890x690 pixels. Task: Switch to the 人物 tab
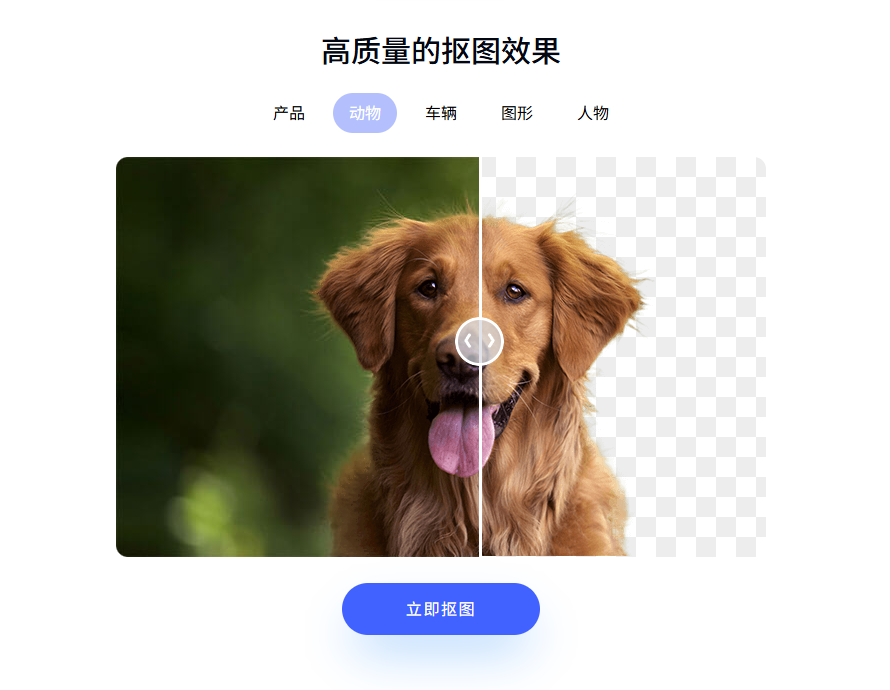[x=593, y=113]
